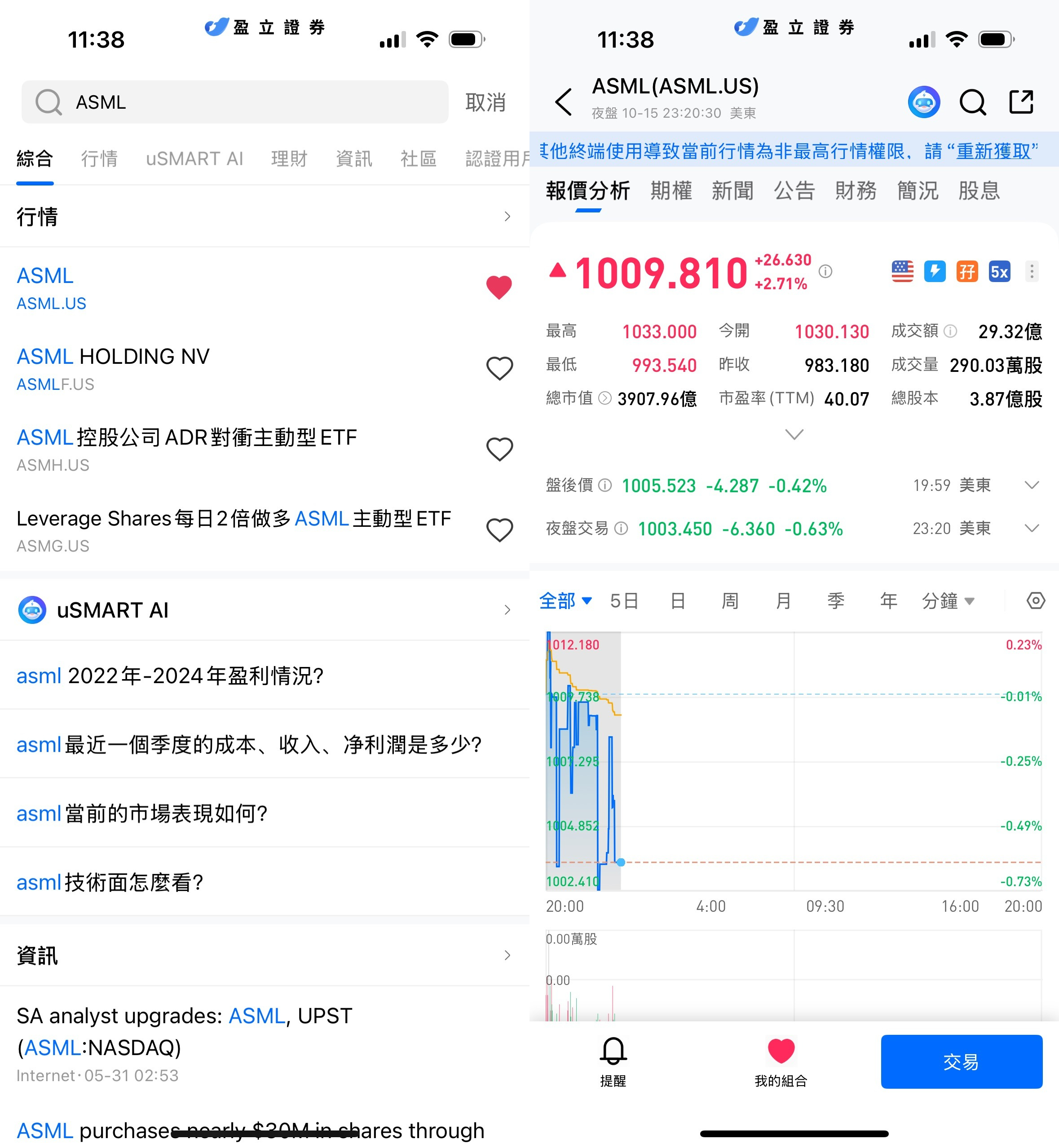
Task: Set a price alert via 提醒
Action: click(613, 1061)
